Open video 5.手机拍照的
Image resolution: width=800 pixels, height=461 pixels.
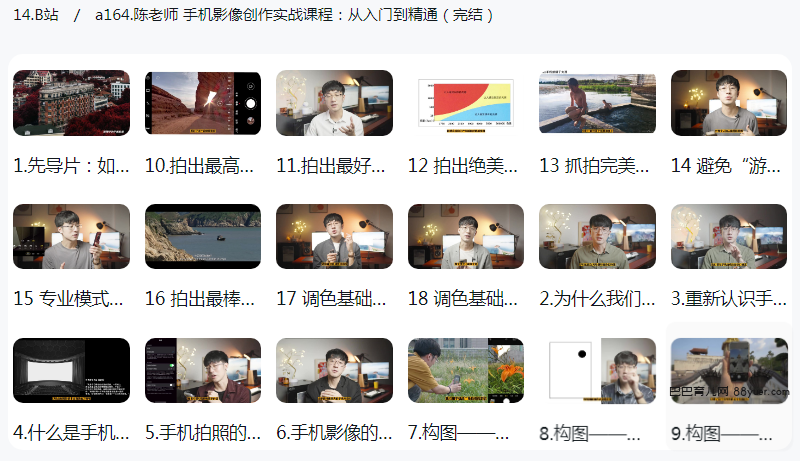(203, 371)
